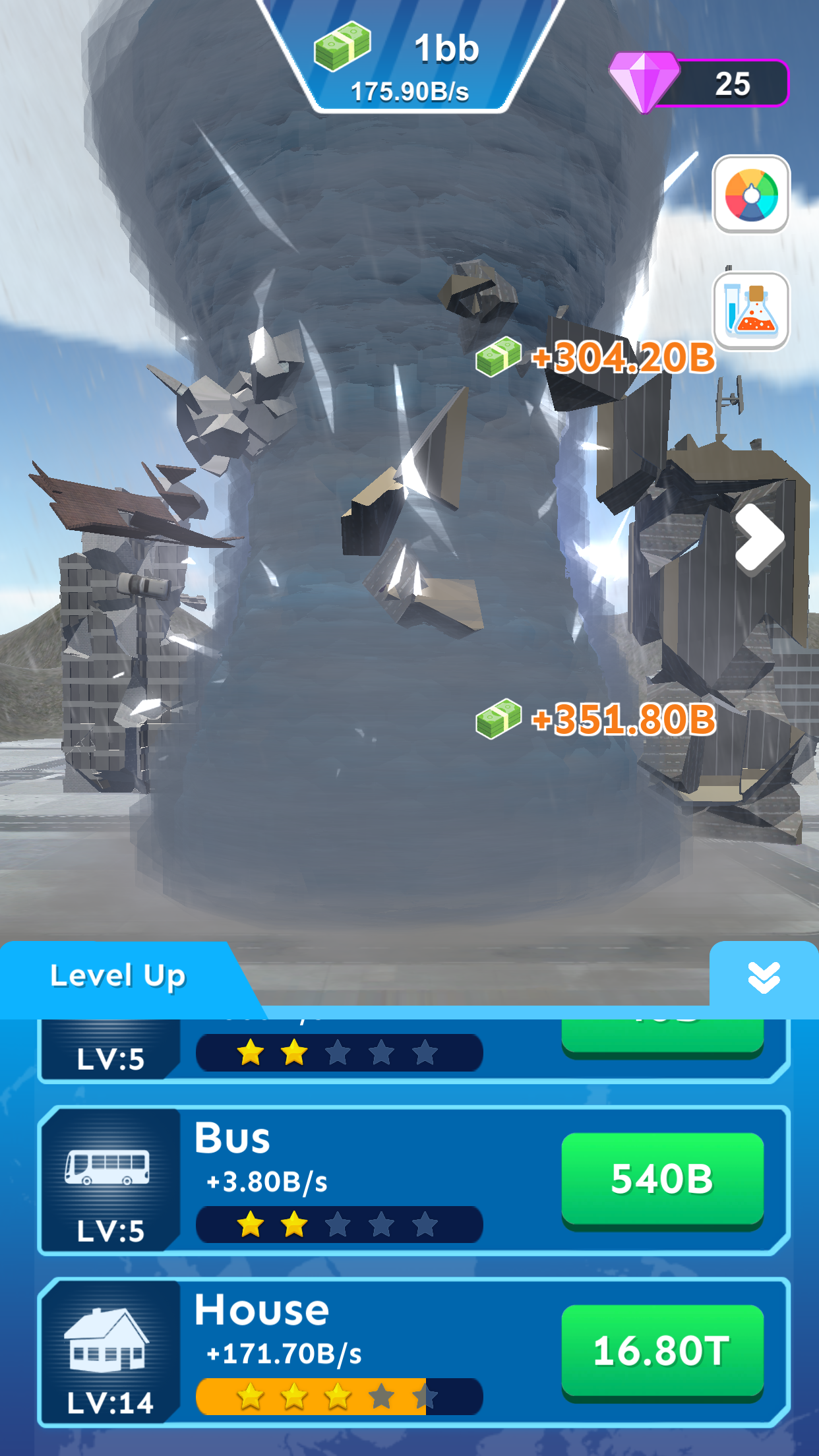The image size is (819, 1456).
Task: Upgrade Bus for 540B
Action: [x=662, y=1179]
